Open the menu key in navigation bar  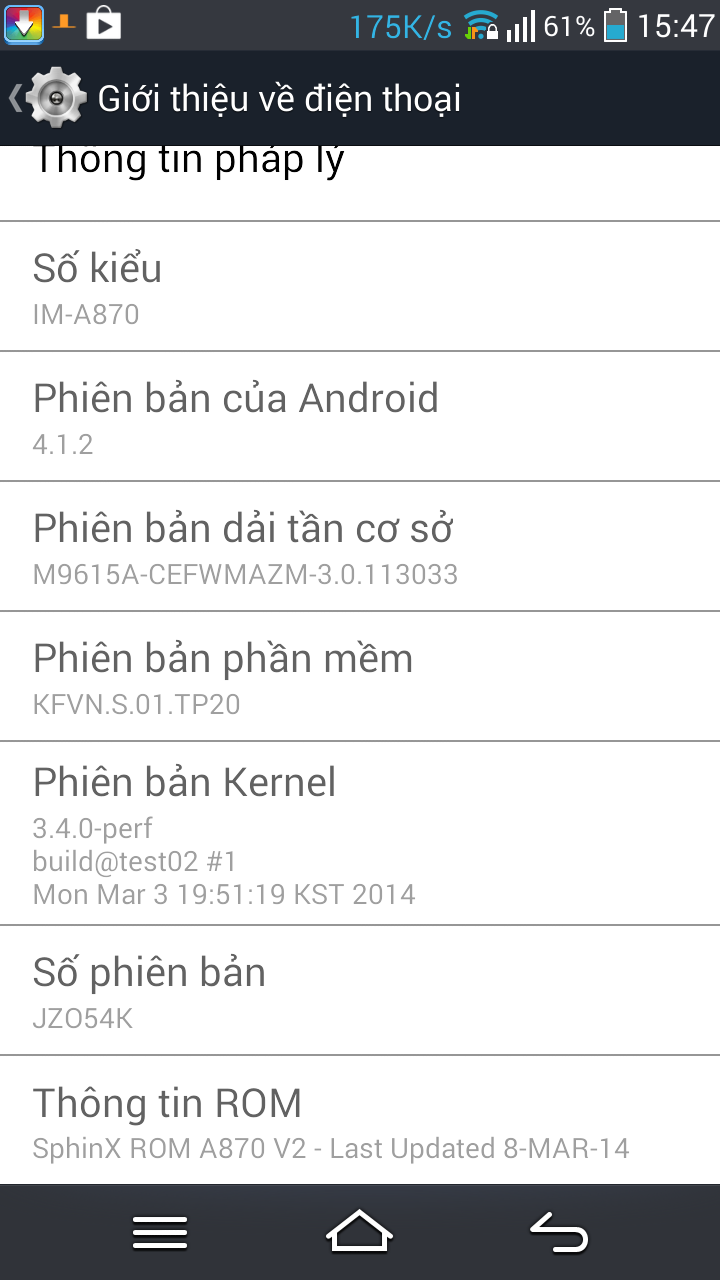click(160, 1233)
